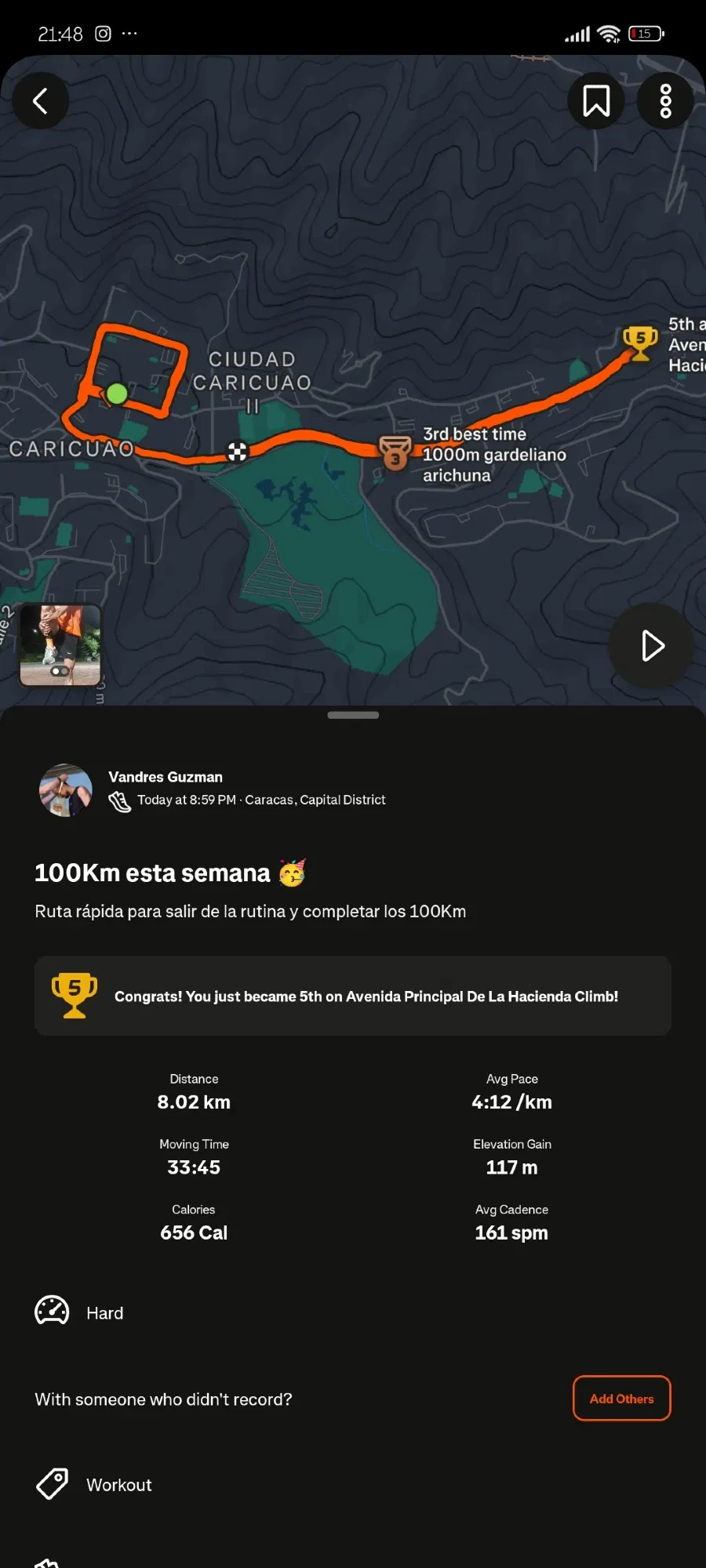Open the three-dot overflow menu
This screenshot has width=706, height=1568.
pyautogui.click(x=665, y=100)
